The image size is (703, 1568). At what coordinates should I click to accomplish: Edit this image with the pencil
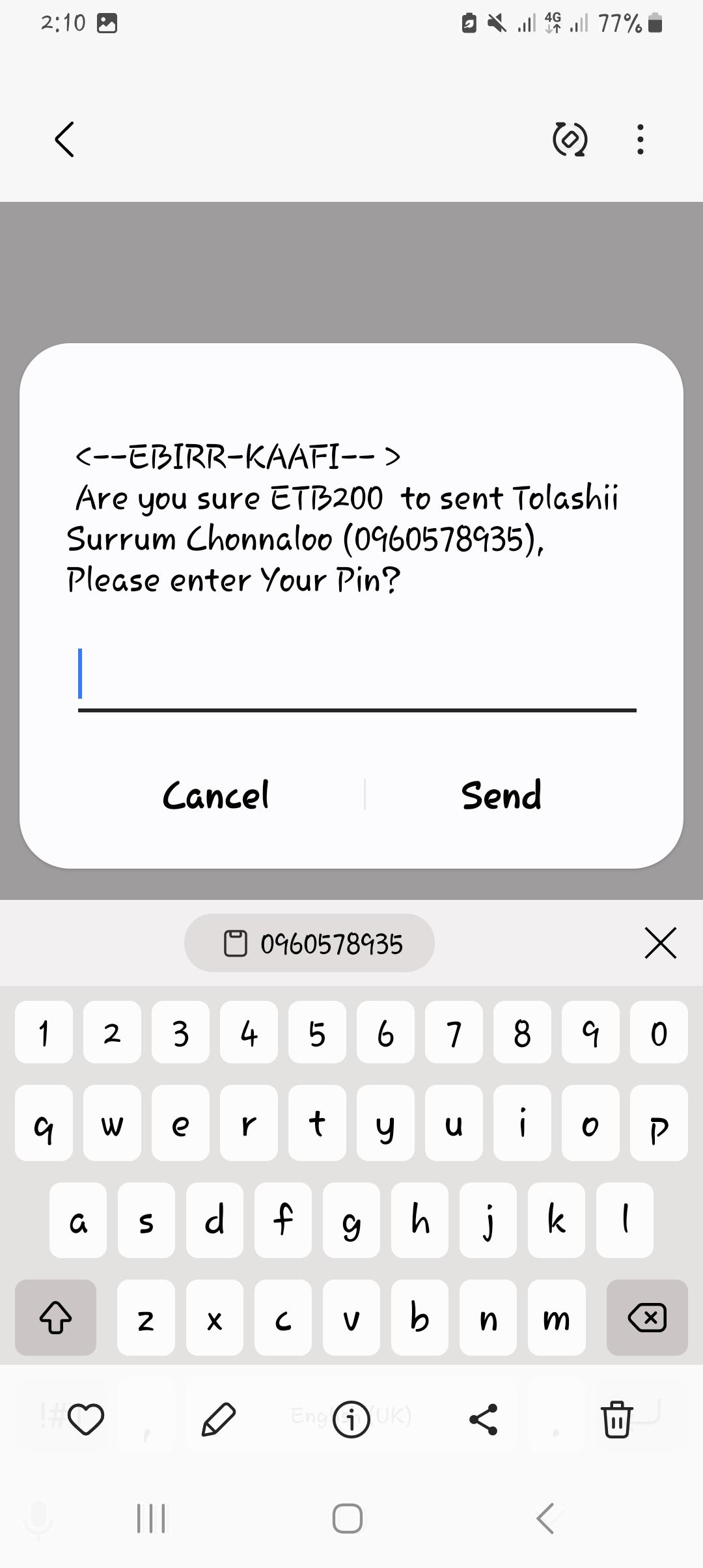click(x=219, y=1420)
